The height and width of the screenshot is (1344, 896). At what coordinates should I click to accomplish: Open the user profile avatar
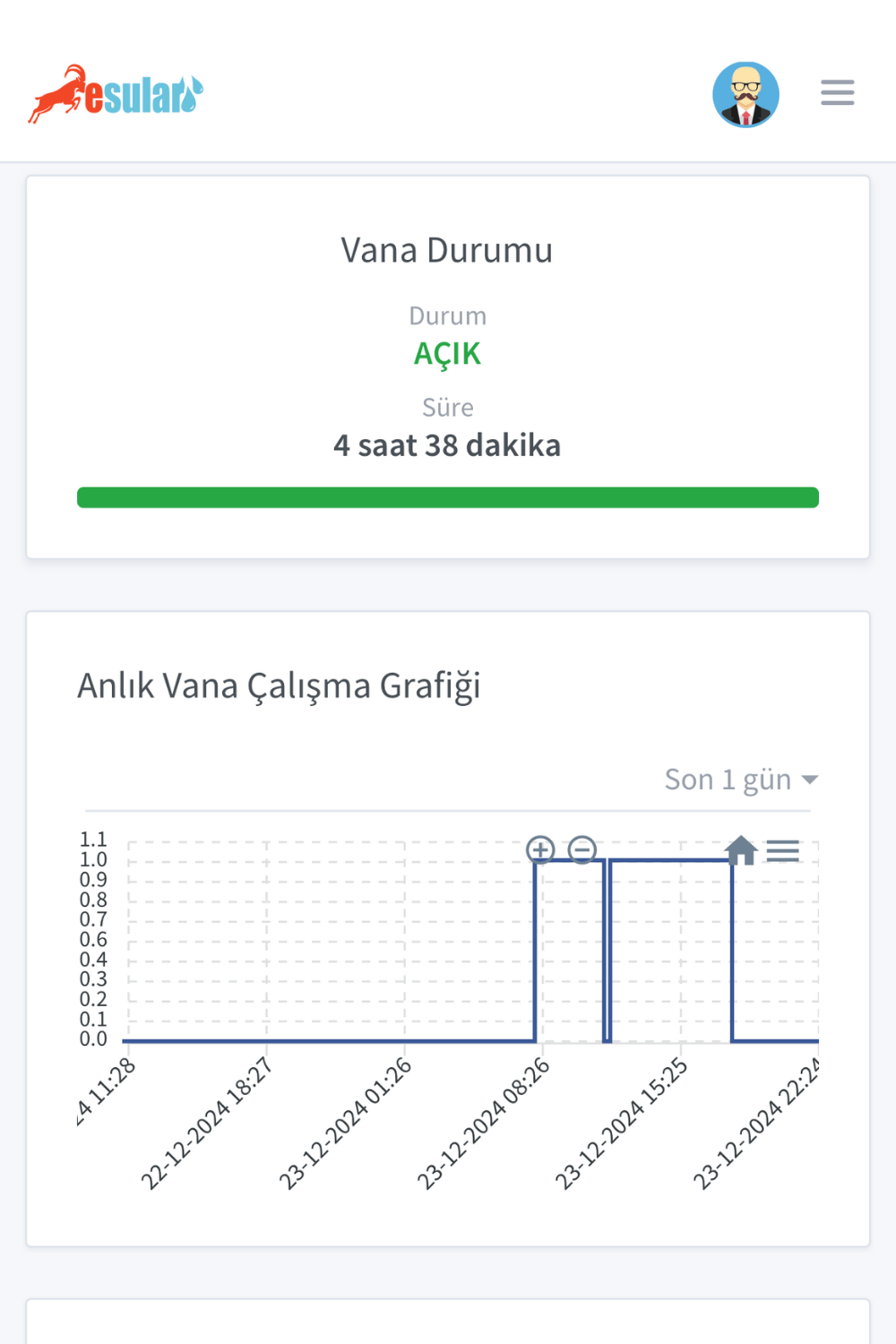[x=746, y=93]
